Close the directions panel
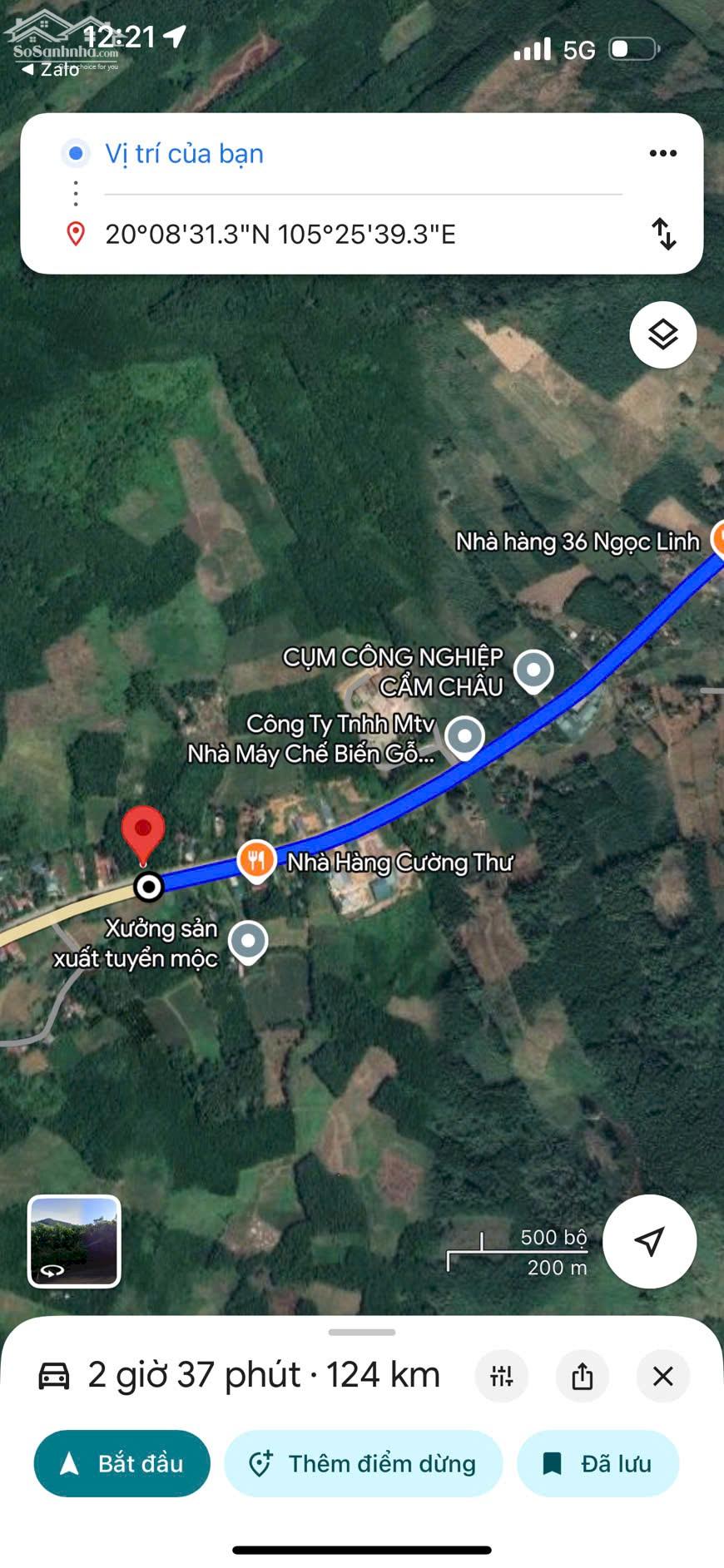This screenshot has height=1568, width=724. (x=662, y=1376)
